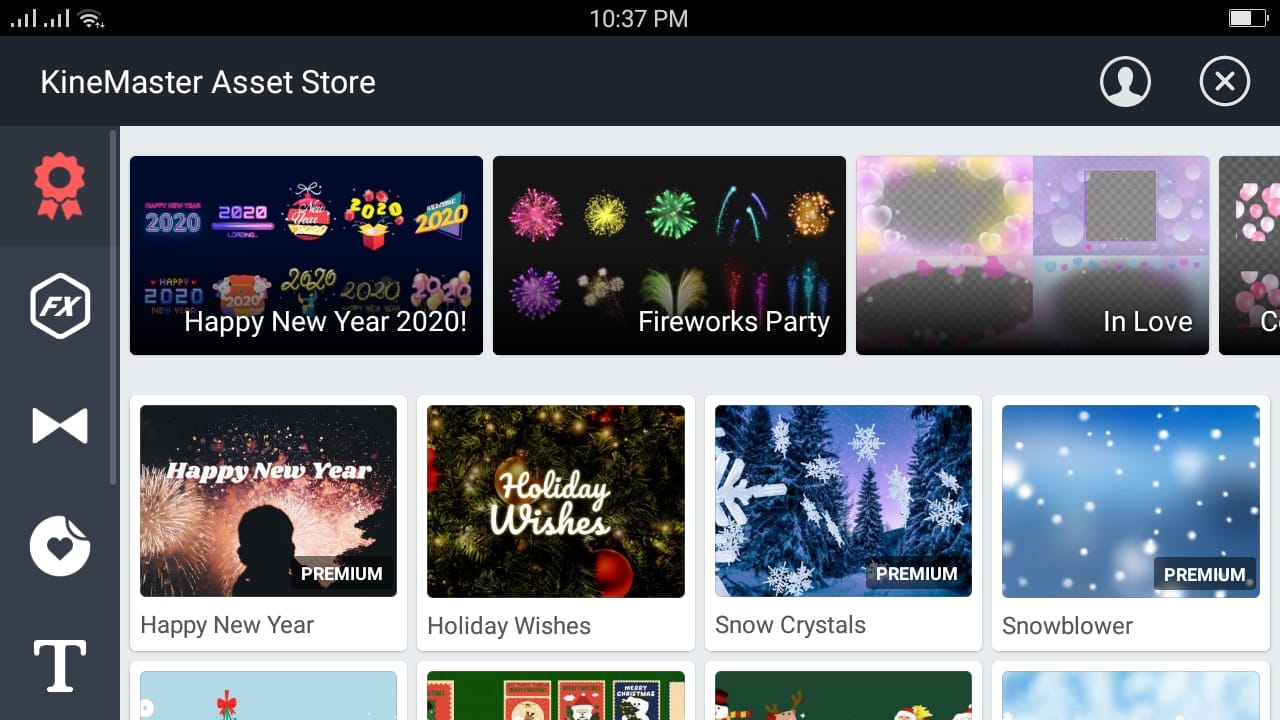The image size is (1280, 720).
Task: Open the Snowblower asset card
Action: click(1130, 520)
